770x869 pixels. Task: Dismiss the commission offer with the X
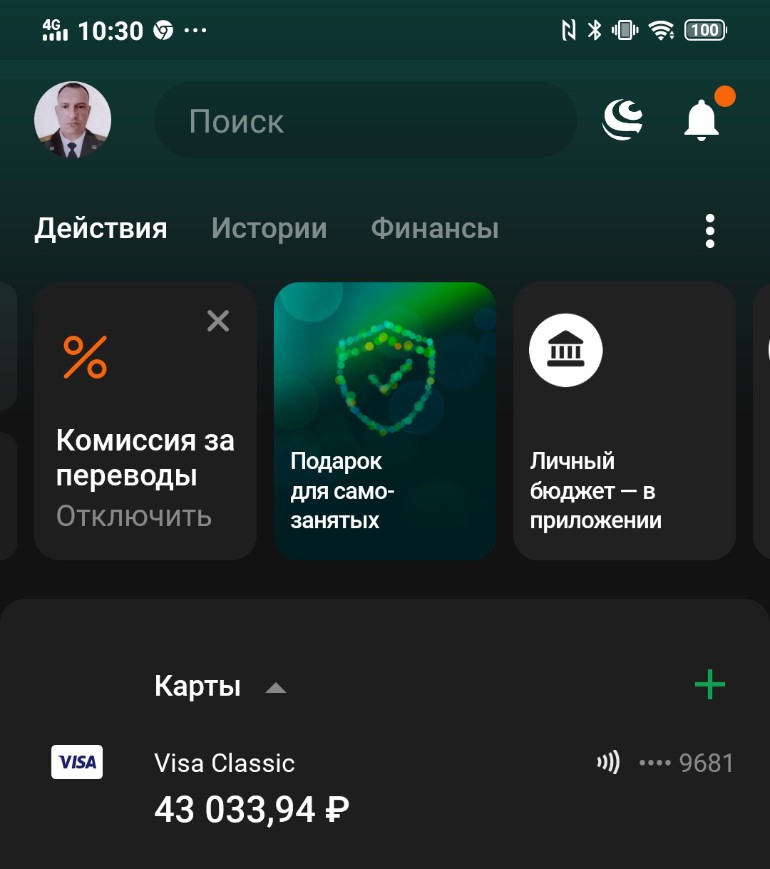(218, 322)
